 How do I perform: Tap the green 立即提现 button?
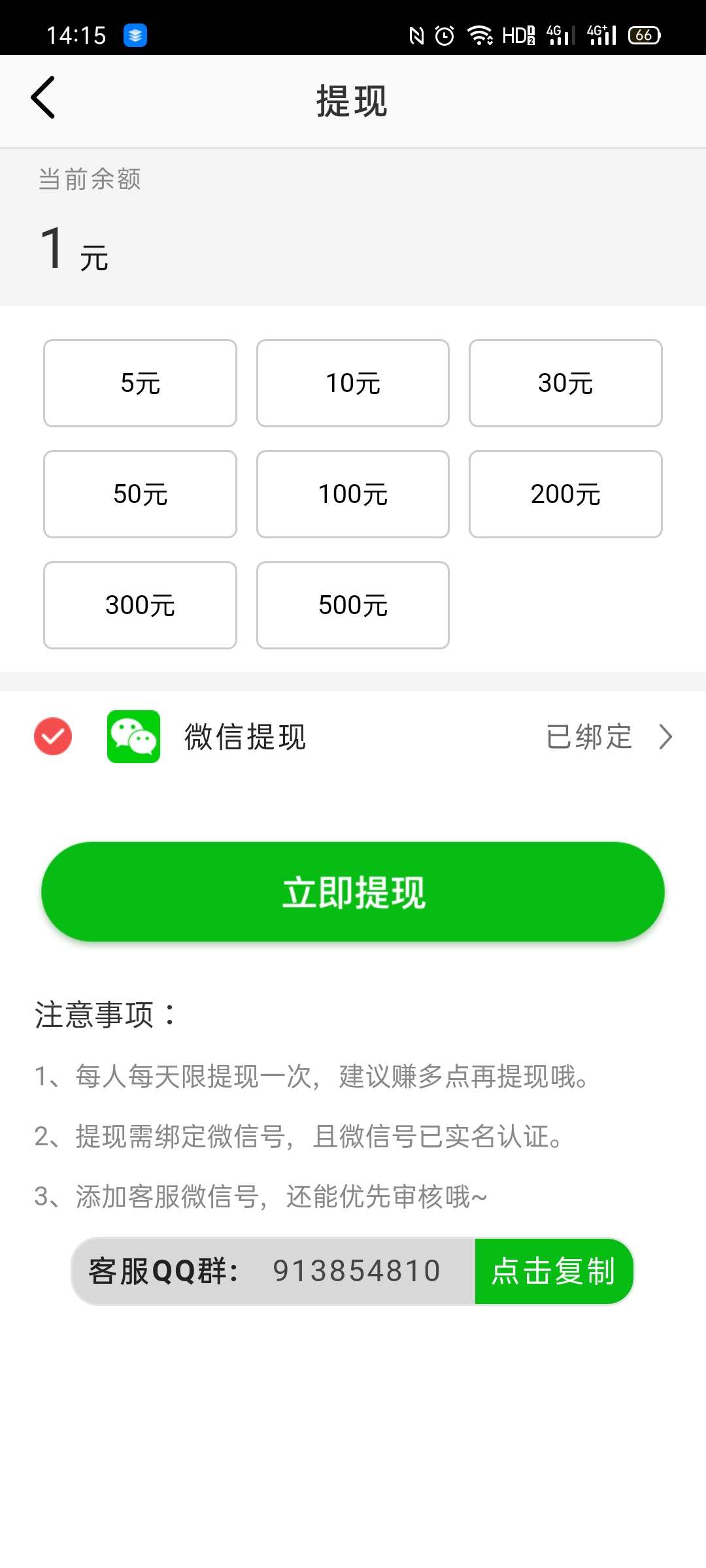coord(353,892)
